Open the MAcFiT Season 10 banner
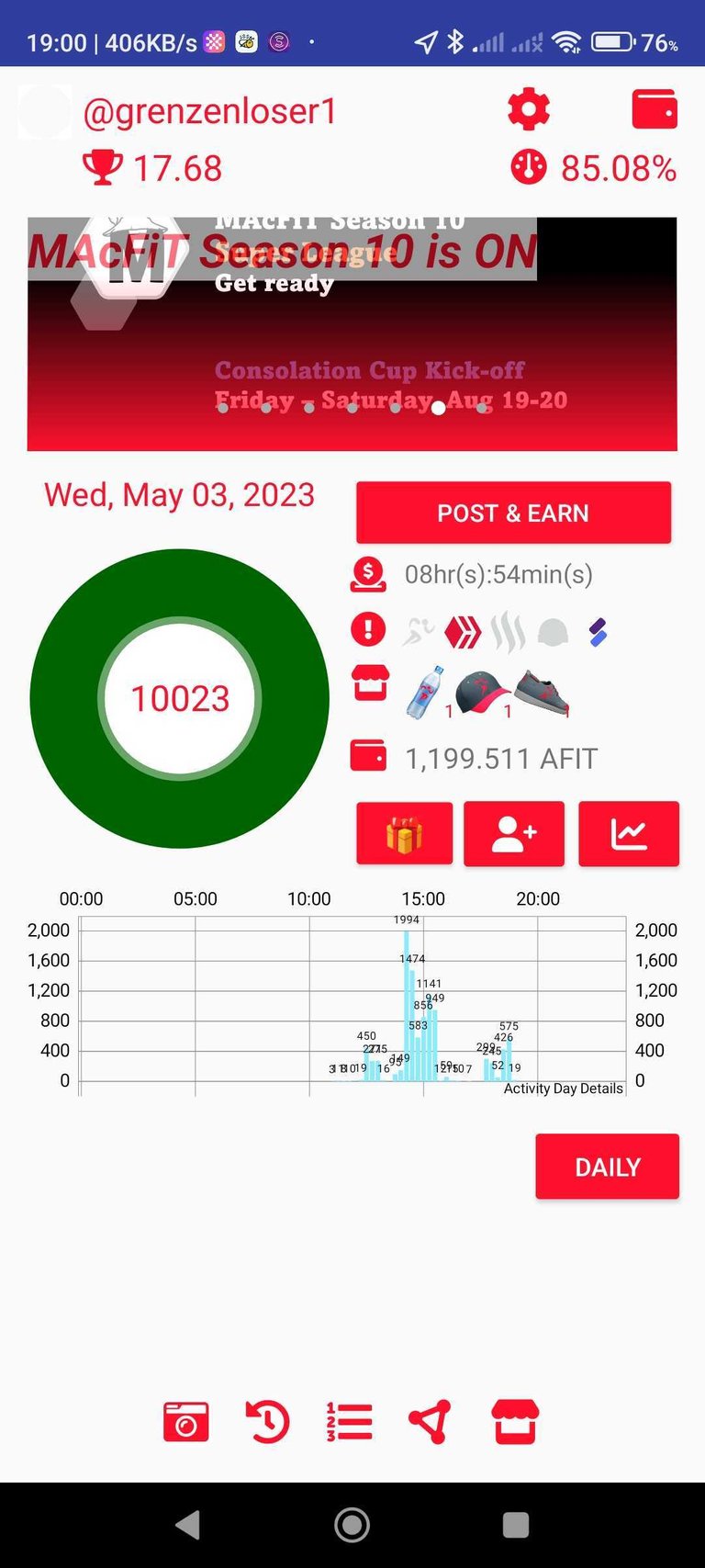This screenshot has height=1568, width=705. [352, 333]
